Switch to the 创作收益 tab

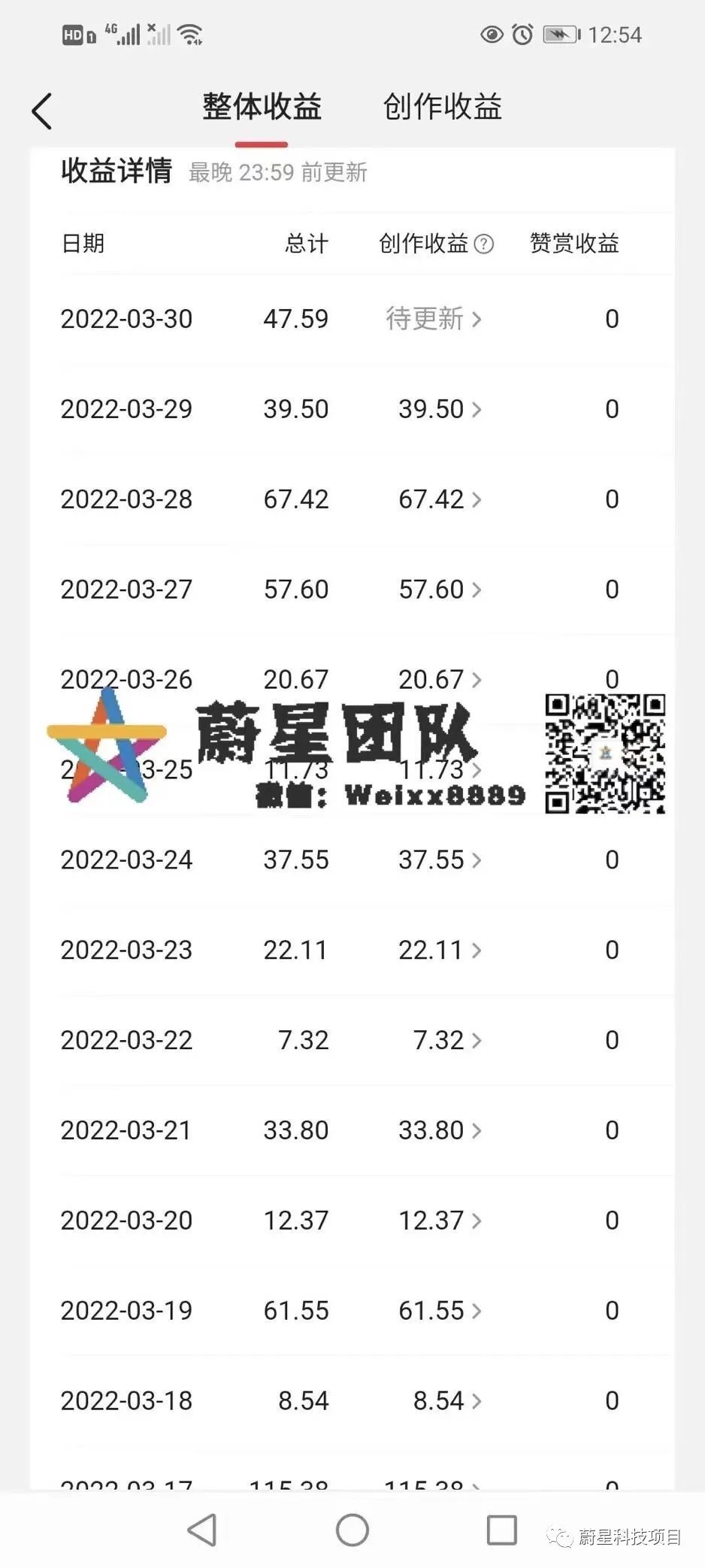[443, 108]
